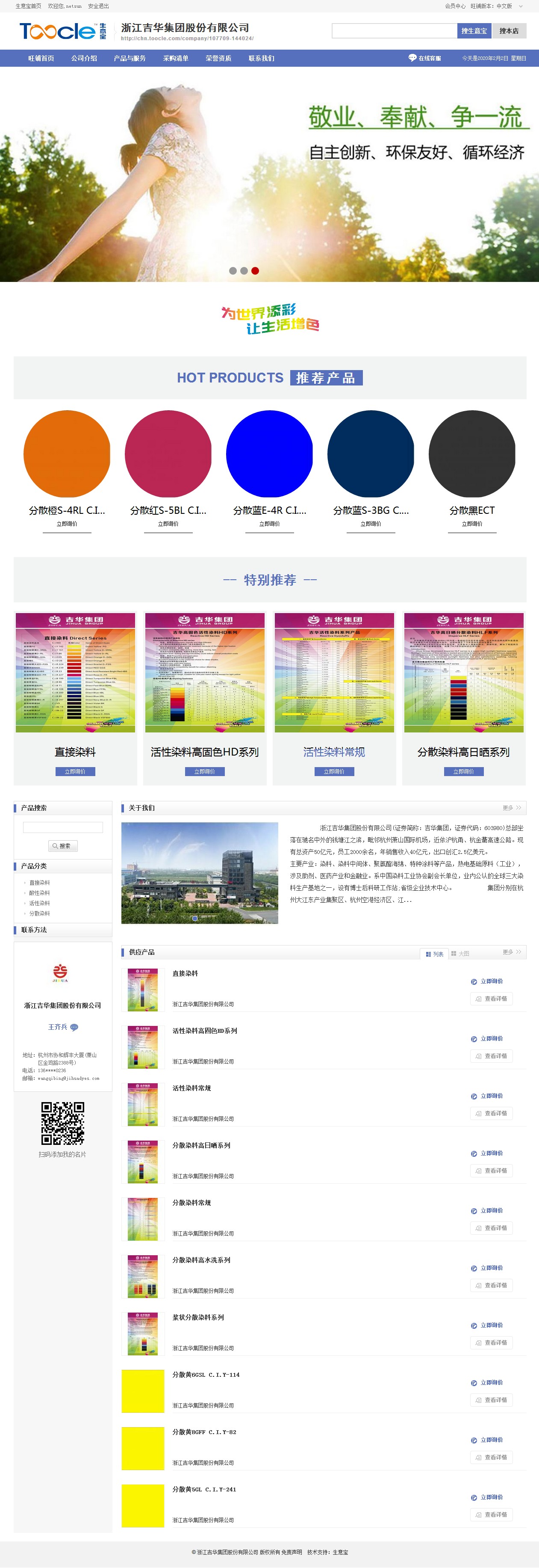The width and height of the screenshot is (539, 1568).
Task: Request a quote under 分散黑ECT
Action: coord(471,524)
